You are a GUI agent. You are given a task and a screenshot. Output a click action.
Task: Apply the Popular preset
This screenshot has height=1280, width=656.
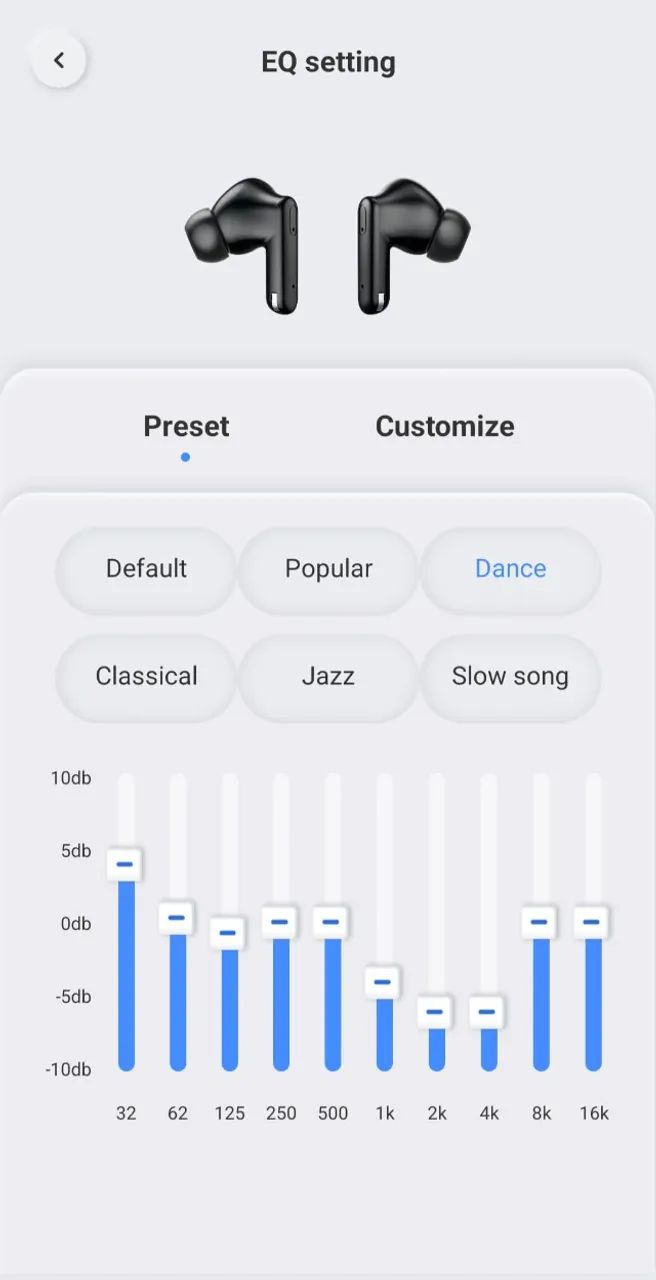coord(328,569)
